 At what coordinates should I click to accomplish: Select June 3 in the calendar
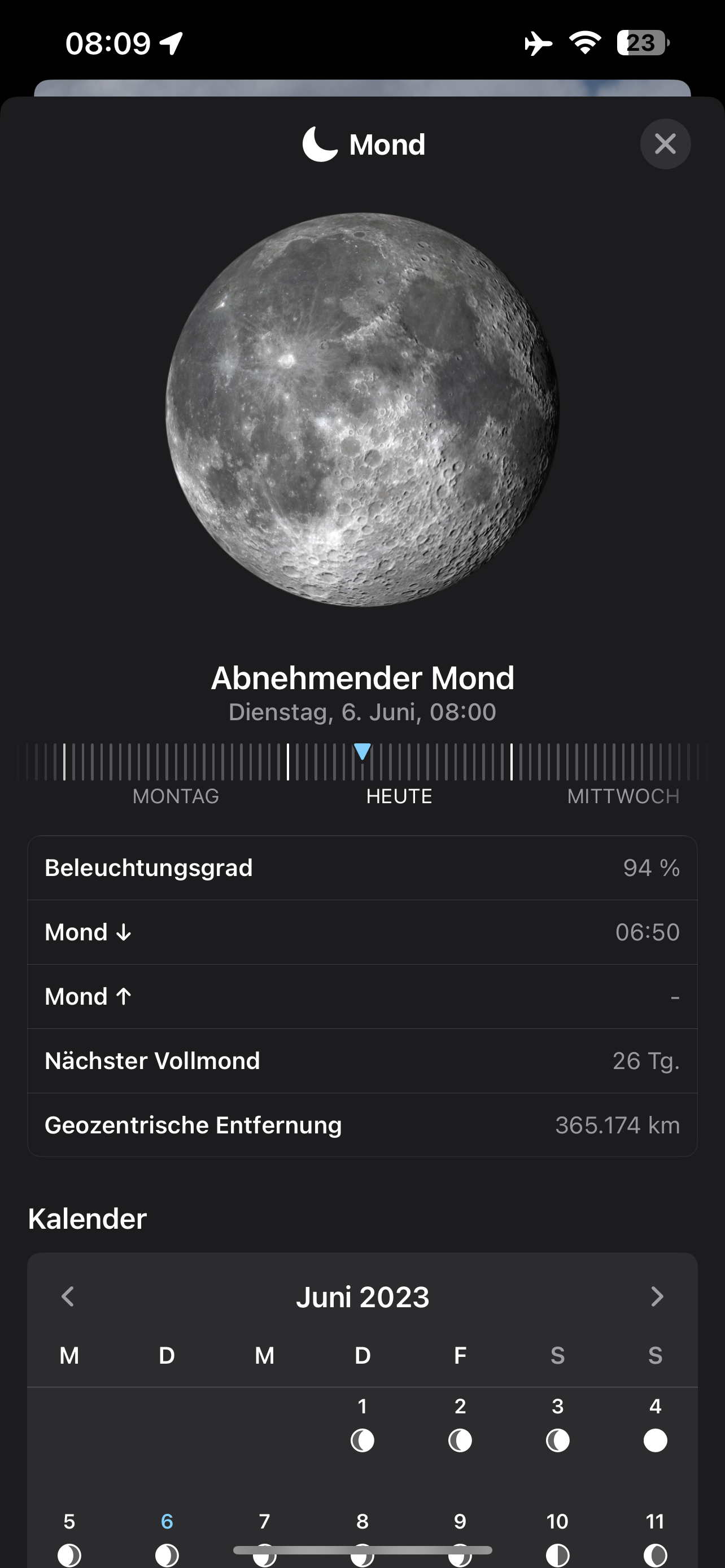[557, 1424]
